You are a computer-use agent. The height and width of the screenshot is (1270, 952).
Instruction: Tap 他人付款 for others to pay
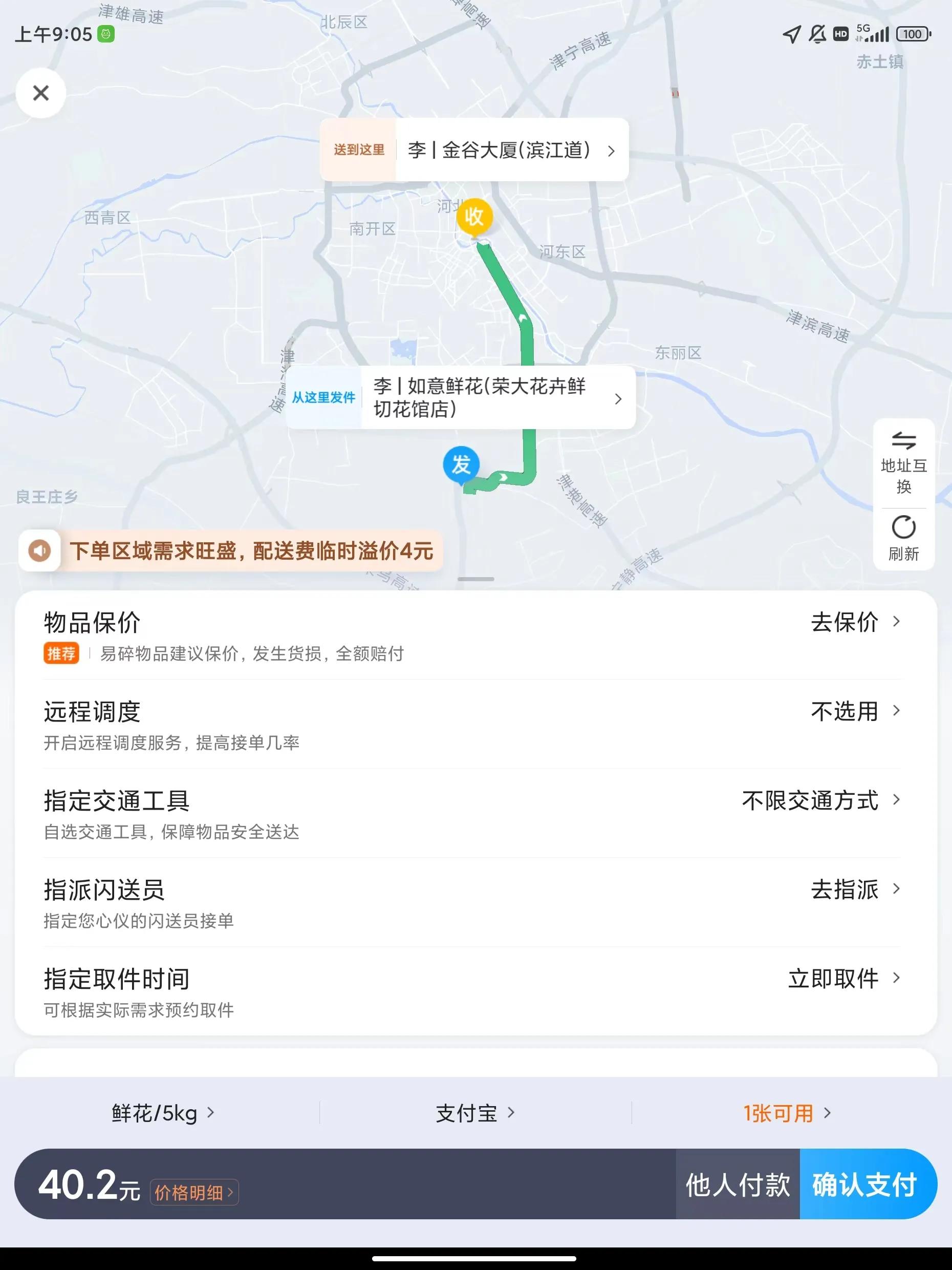point(738,1183)
